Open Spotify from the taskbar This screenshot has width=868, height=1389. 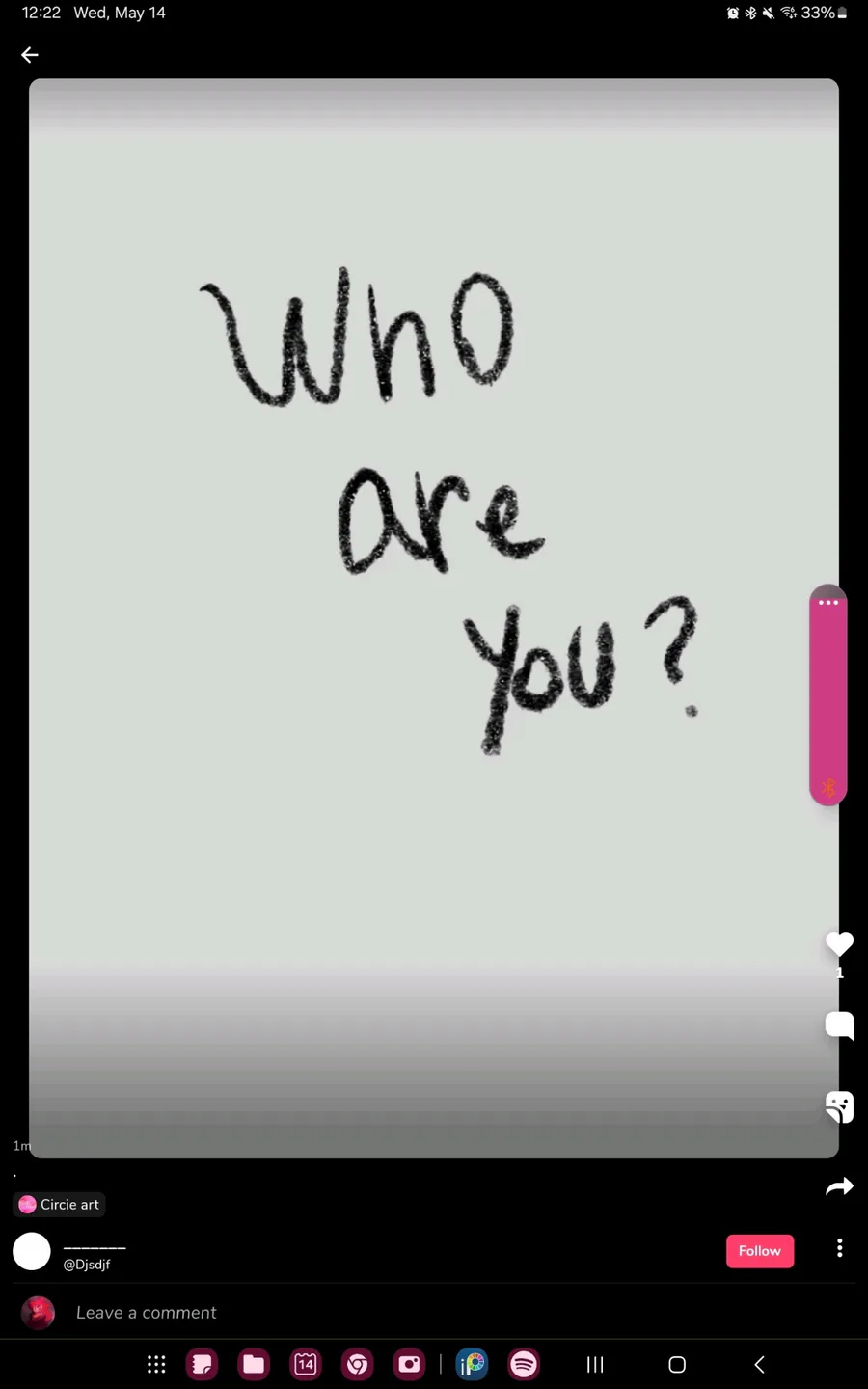tap(524, 1364)
